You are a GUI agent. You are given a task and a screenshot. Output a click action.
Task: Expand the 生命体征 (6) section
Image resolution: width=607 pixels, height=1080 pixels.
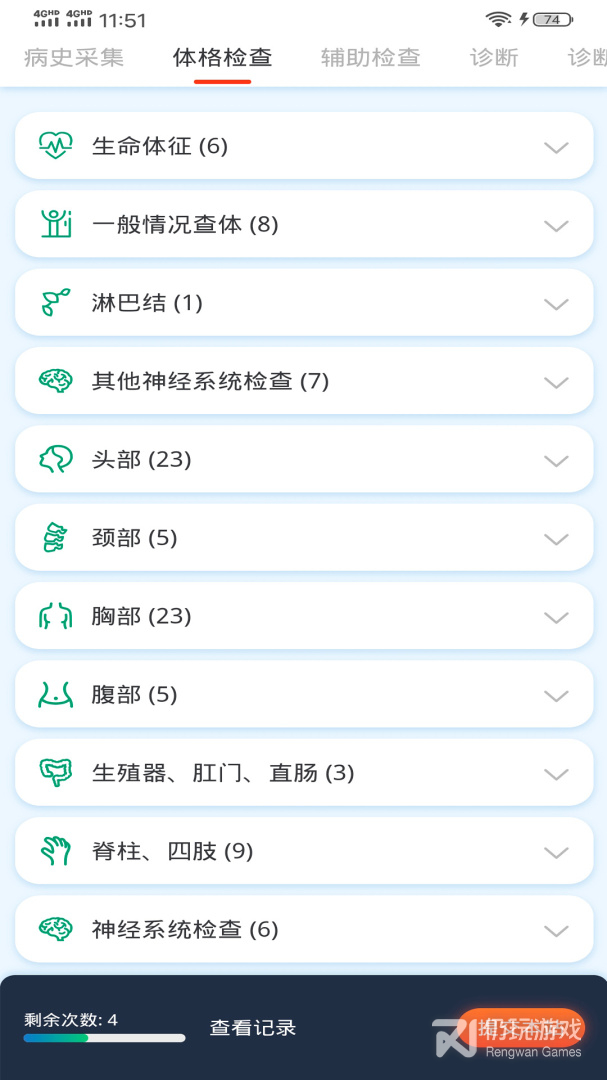(304, 146)
